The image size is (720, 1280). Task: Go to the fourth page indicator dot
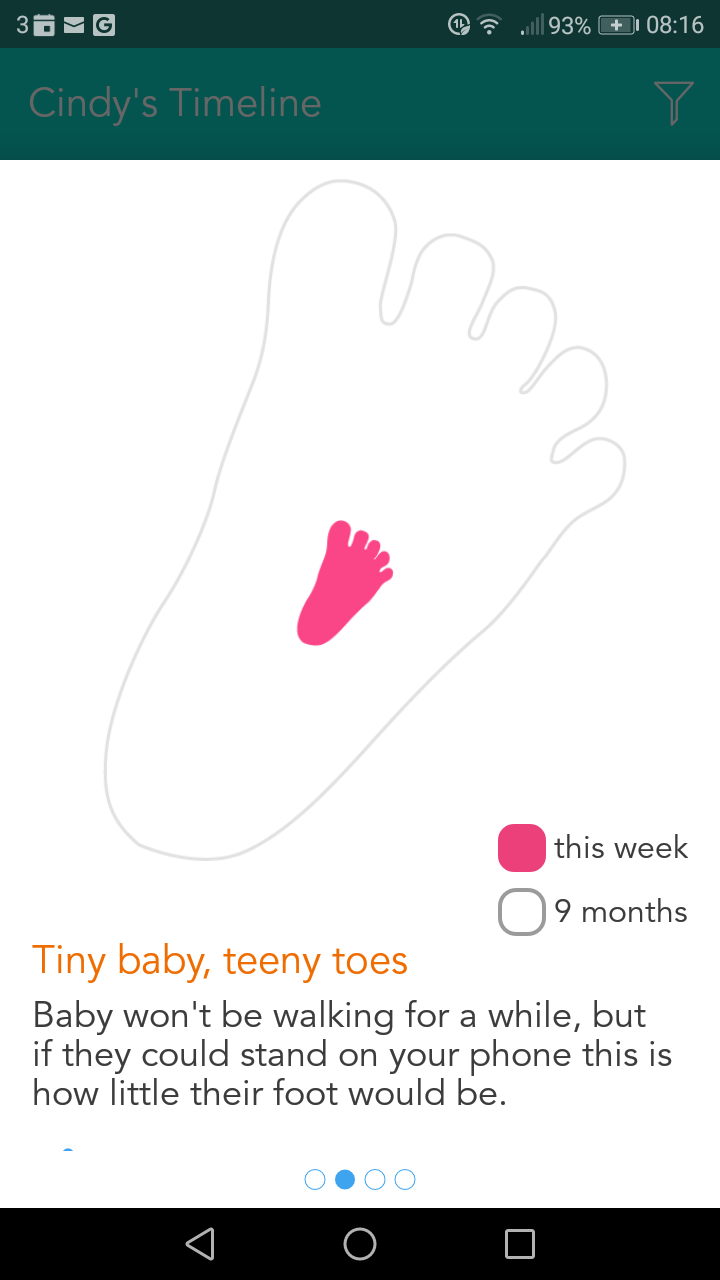(405, 1180)
